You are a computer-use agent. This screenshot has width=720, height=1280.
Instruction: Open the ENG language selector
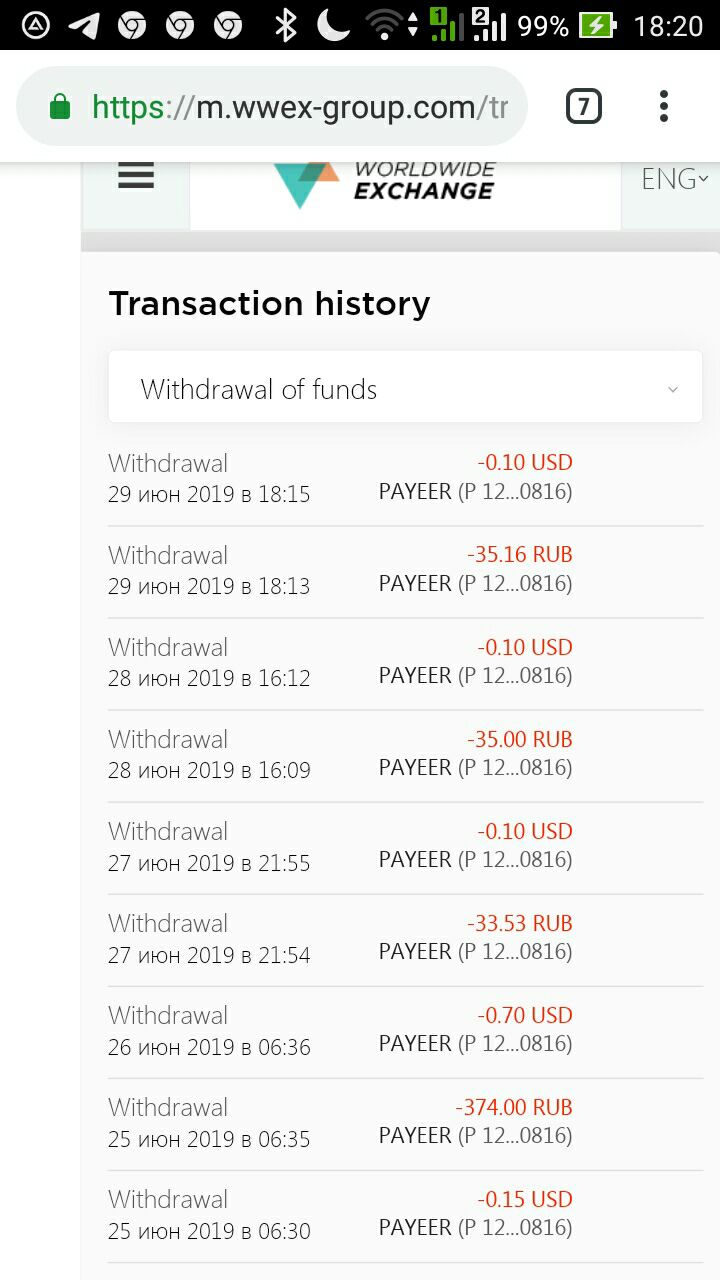(x=674, y=179)
